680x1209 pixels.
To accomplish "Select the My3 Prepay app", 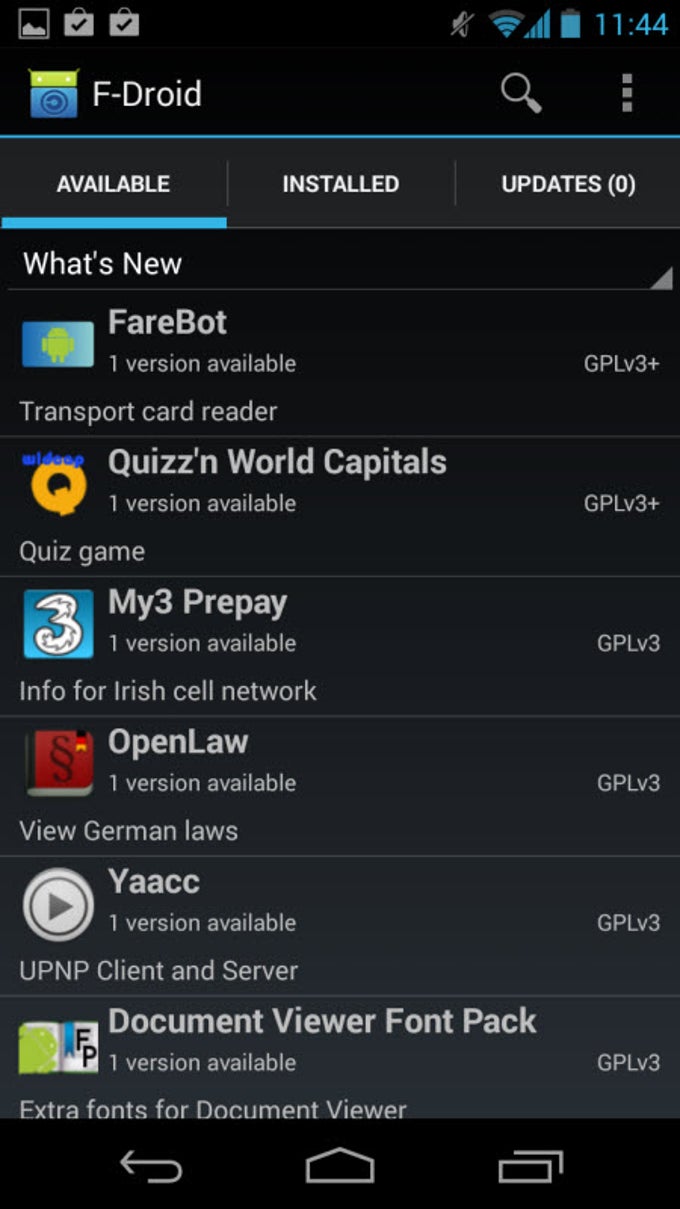I will point(340,646).
